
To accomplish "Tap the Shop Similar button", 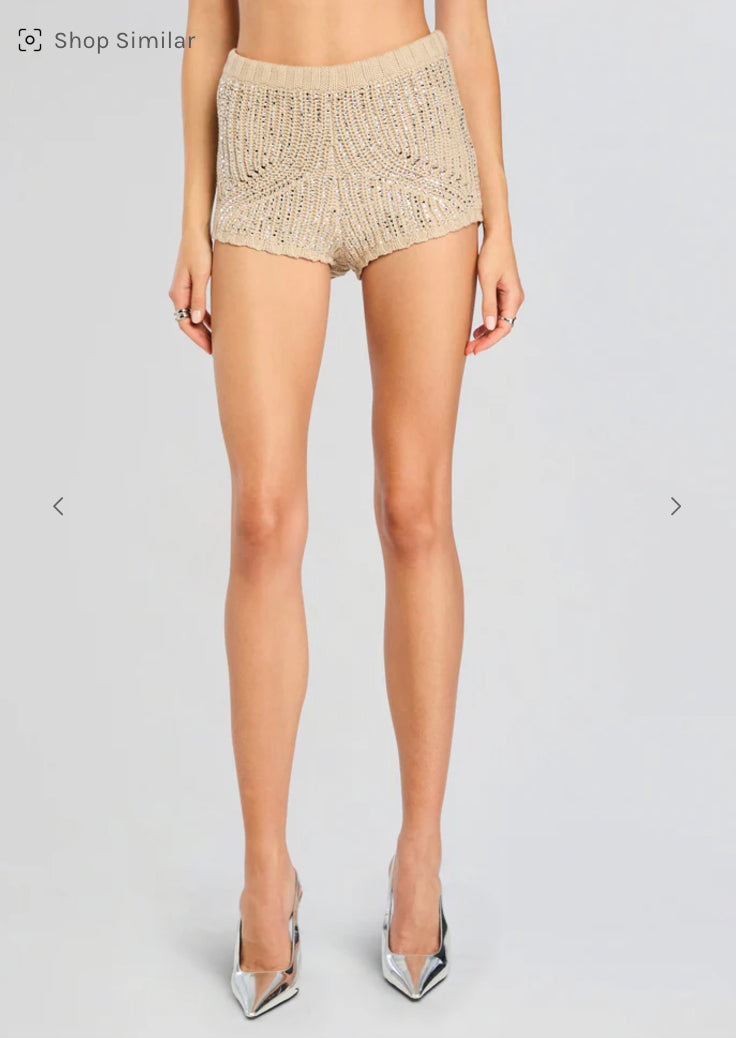I will 107,41.
